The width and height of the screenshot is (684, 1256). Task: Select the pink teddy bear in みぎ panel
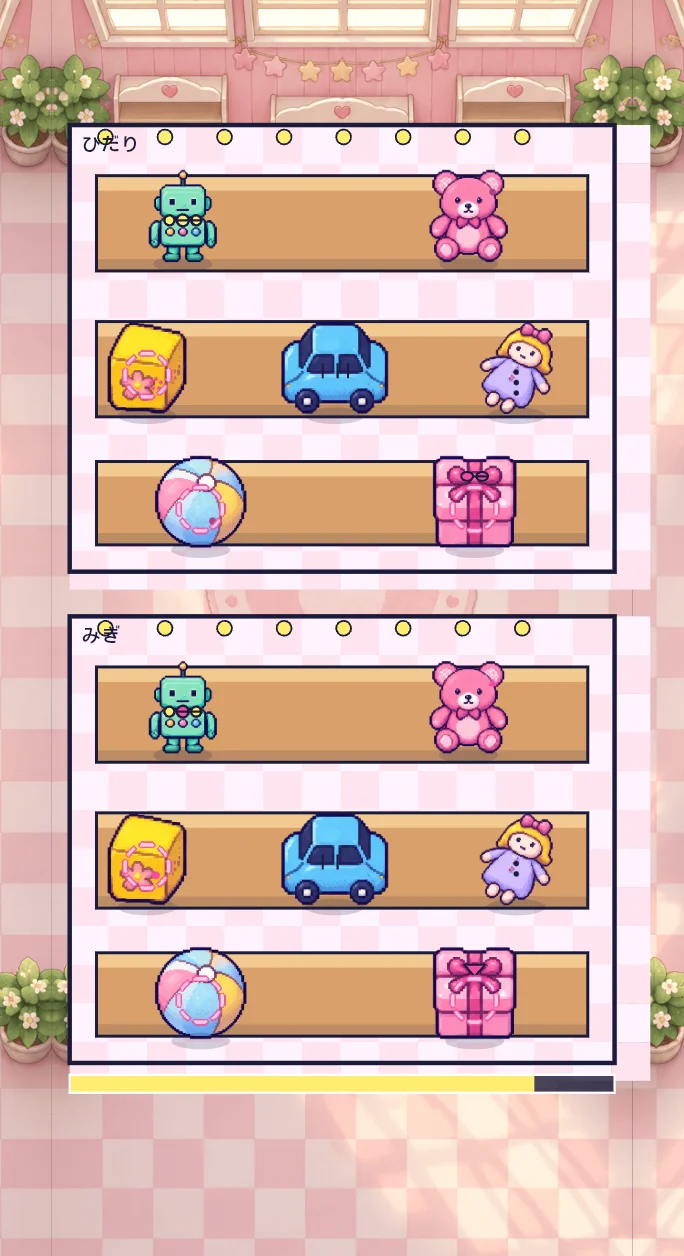point(468,707)
